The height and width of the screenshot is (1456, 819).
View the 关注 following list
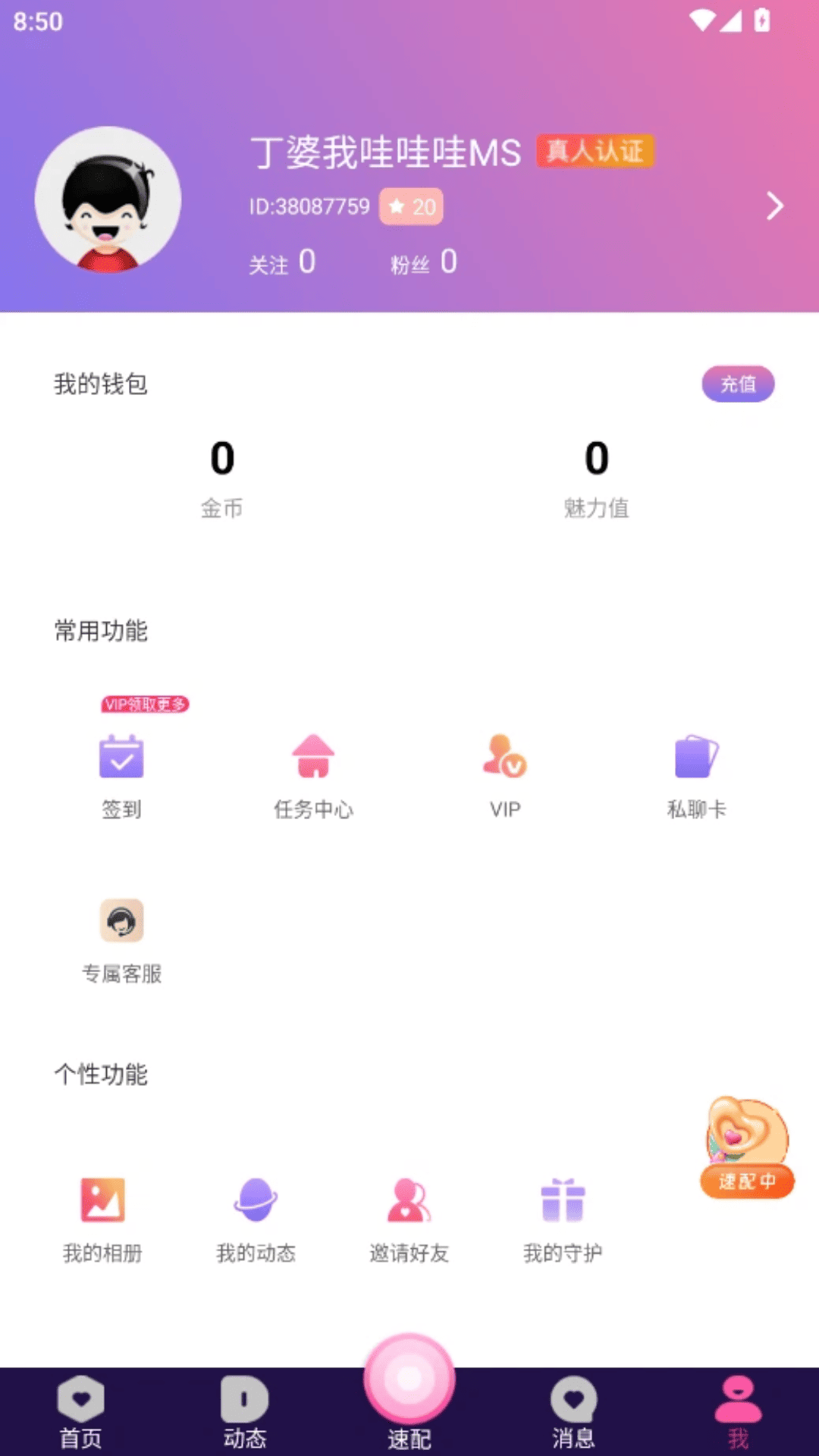(x=282, y=263)
